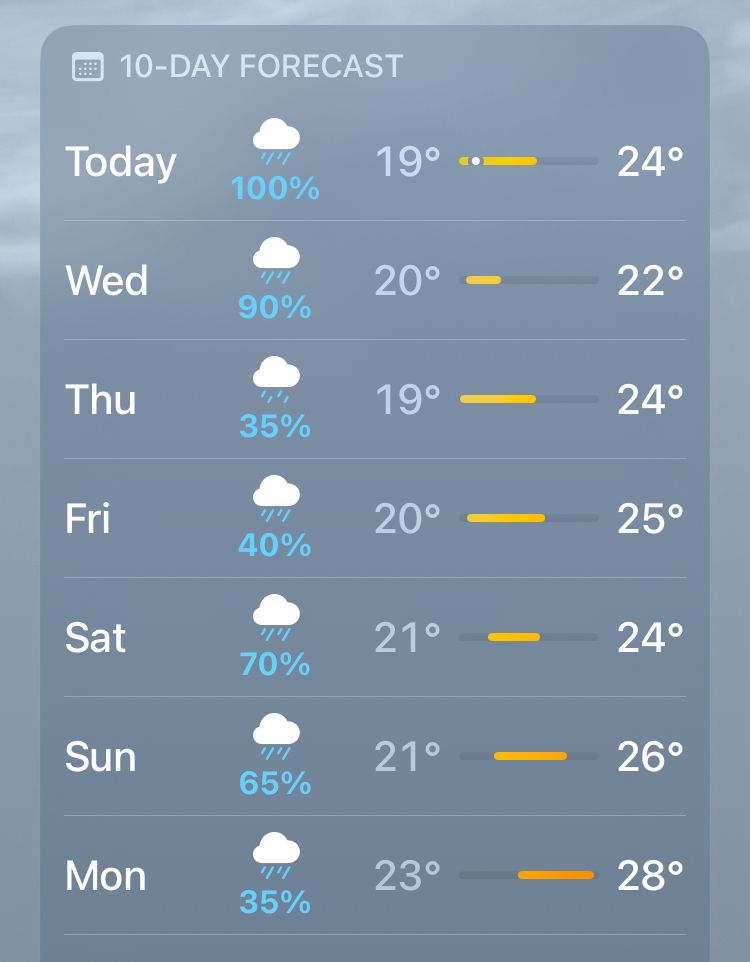Select Sunday's high temperature of 26°

coord(650,756)
